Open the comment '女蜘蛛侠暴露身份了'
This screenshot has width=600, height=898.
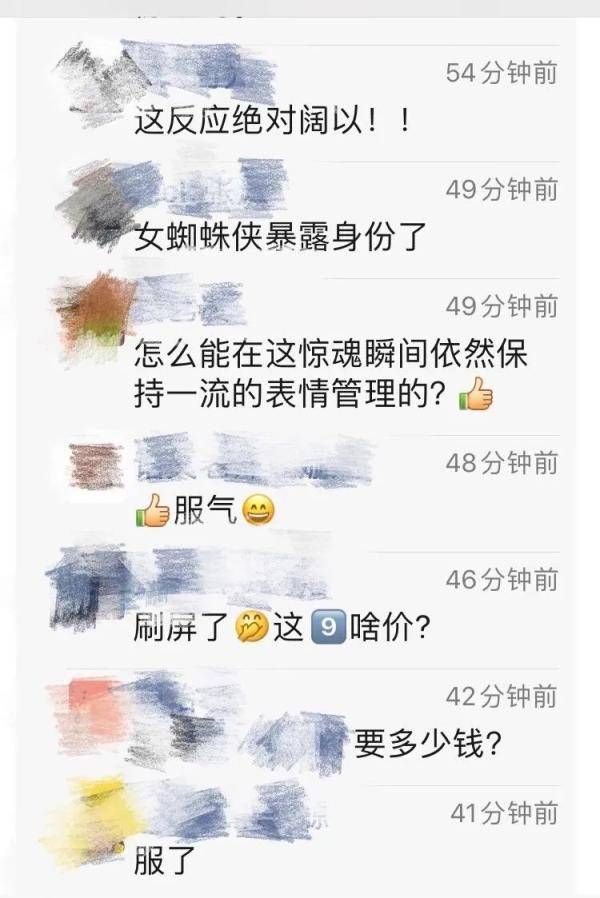click(x=281, y=238)
